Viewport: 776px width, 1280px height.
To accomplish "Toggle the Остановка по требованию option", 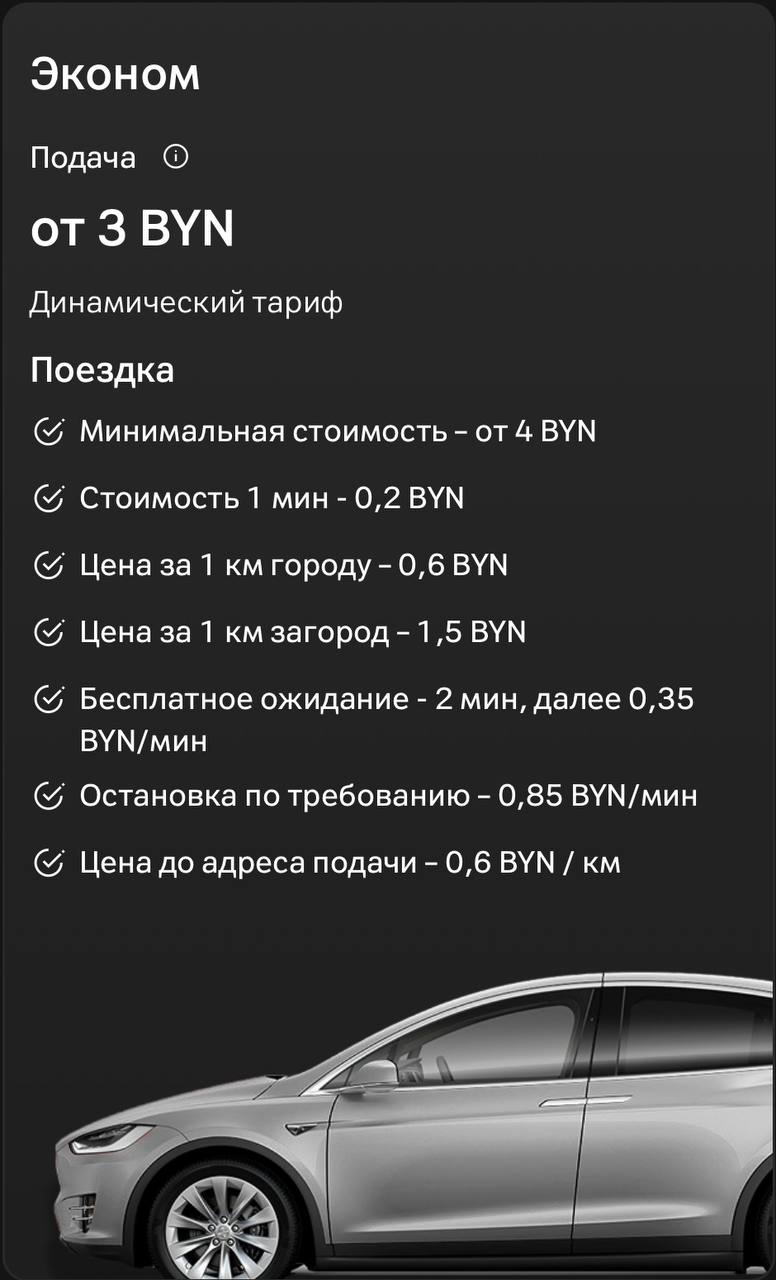I will [x=388, y=796].
